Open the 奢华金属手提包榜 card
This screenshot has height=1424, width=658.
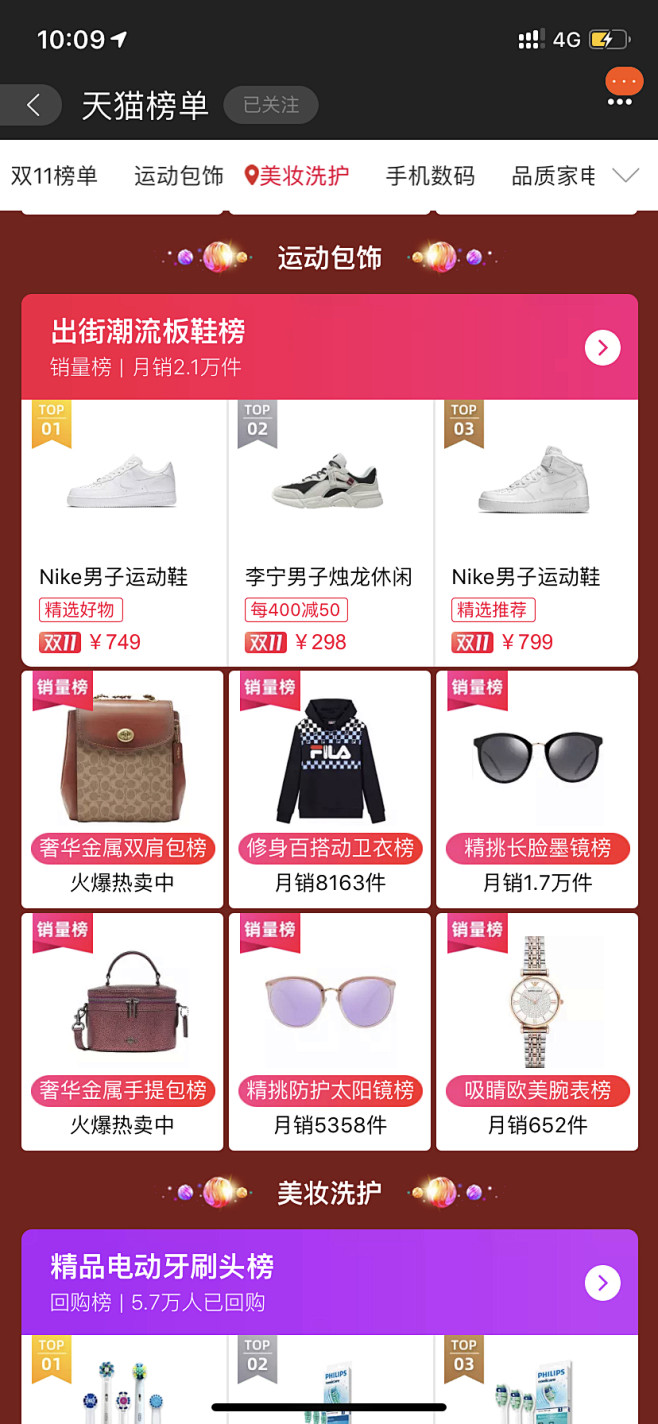(122, 1031)
